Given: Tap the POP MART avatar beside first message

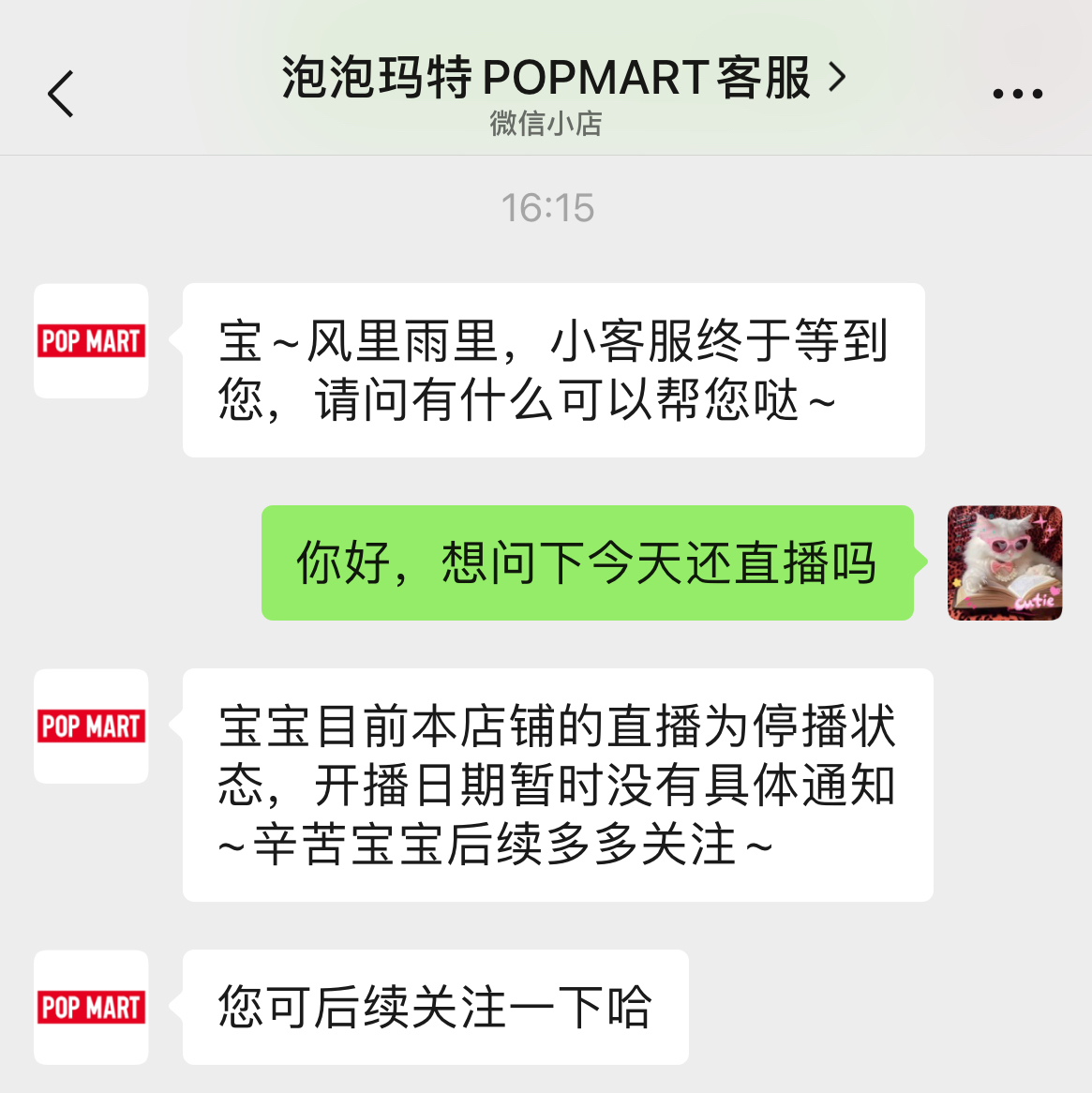Looking at the screenshot, I should coord(91,339).
